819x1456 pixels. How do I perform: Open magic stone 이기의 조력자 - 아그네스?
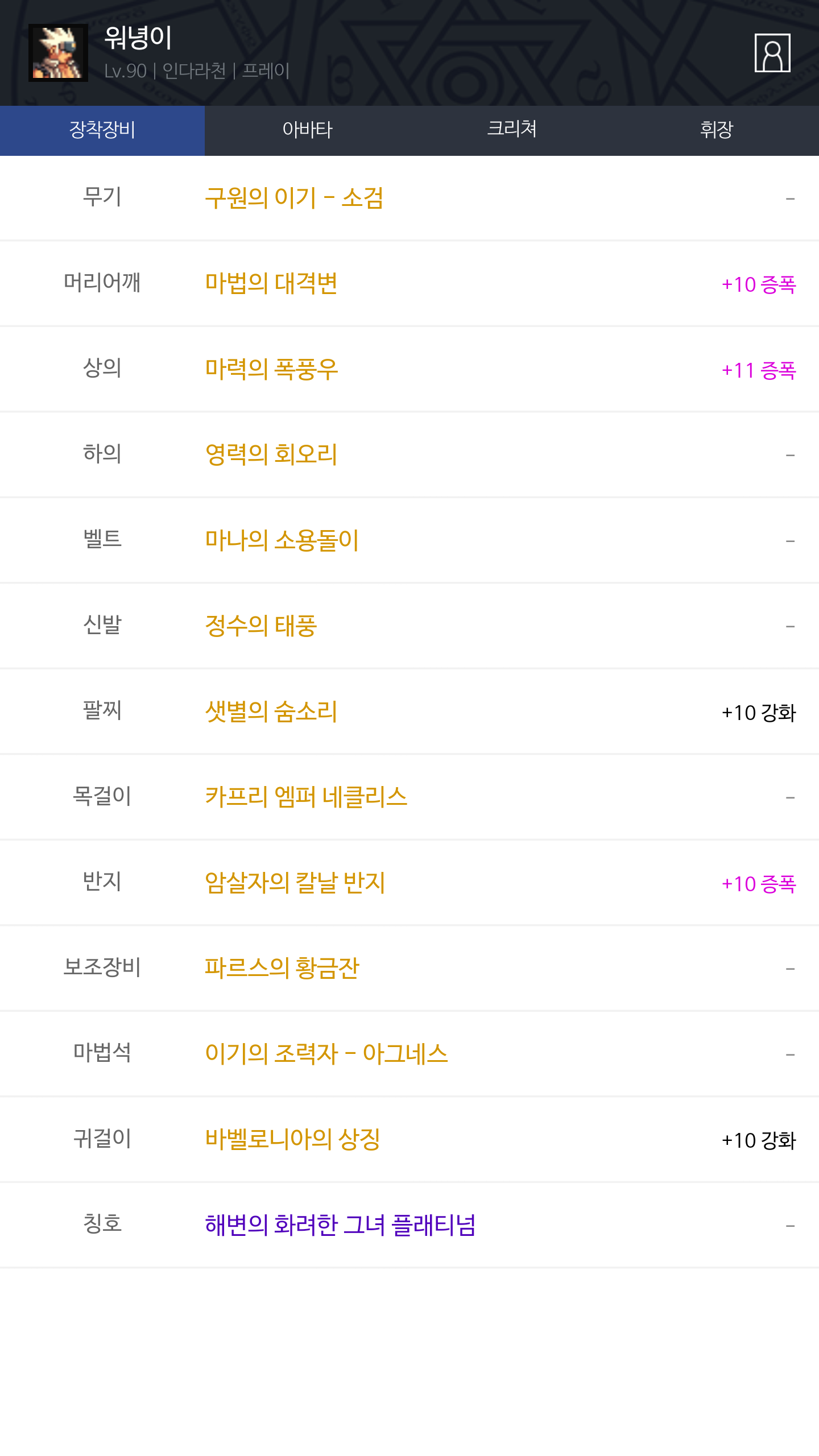tap(326, 1054)
